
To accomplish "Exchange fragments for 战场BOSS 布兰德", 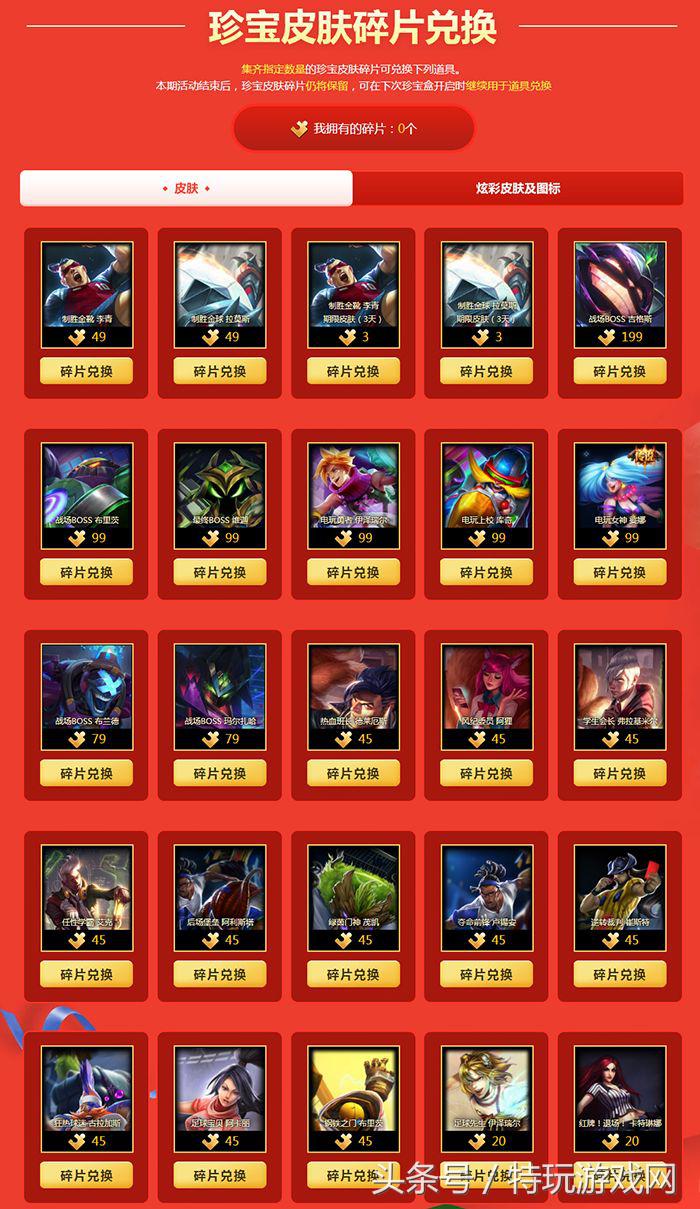I will (x=86, y=773).
